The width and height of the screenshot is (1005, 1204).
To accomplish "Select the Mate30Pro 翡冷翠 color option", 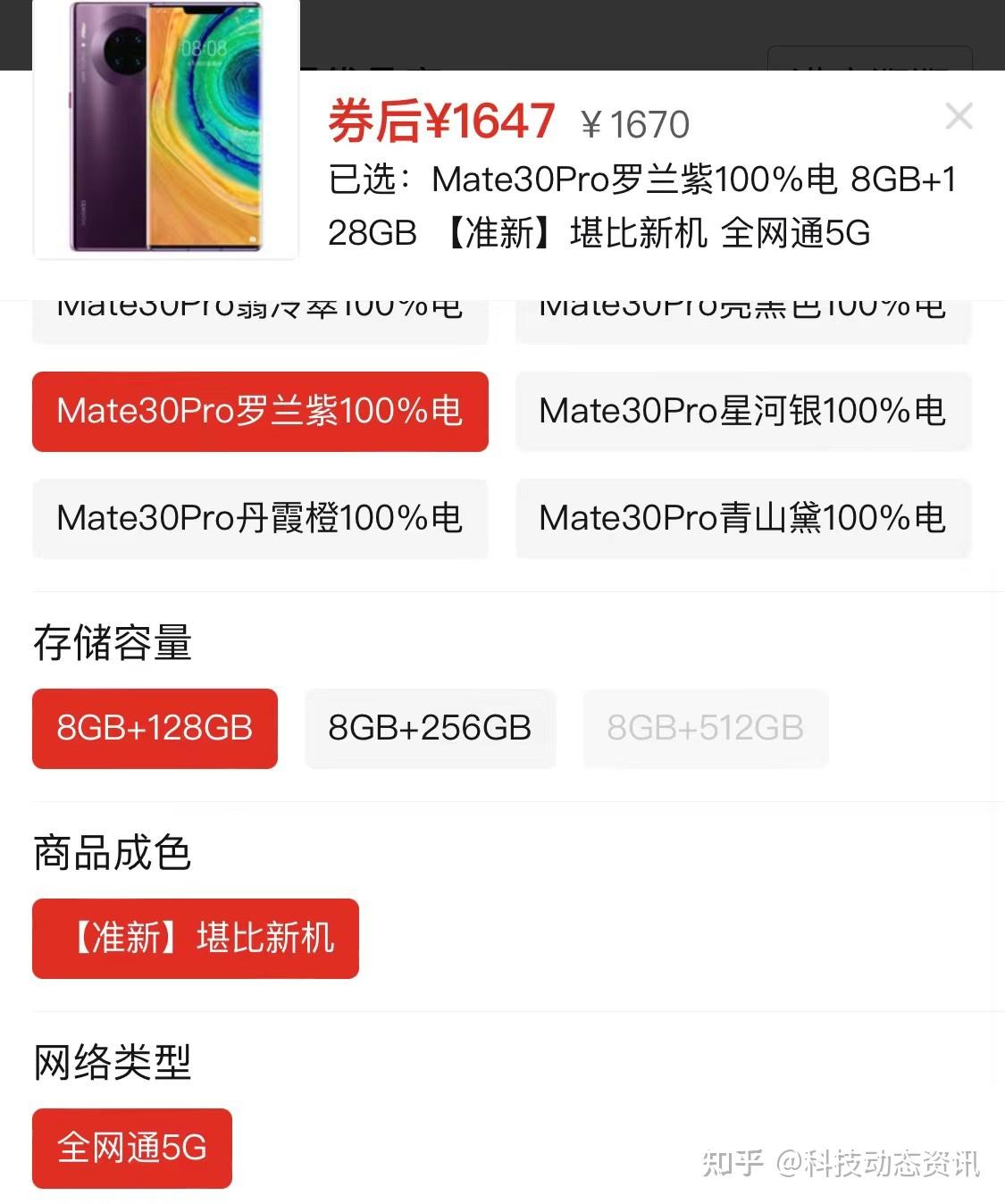I will coord(260,313).
